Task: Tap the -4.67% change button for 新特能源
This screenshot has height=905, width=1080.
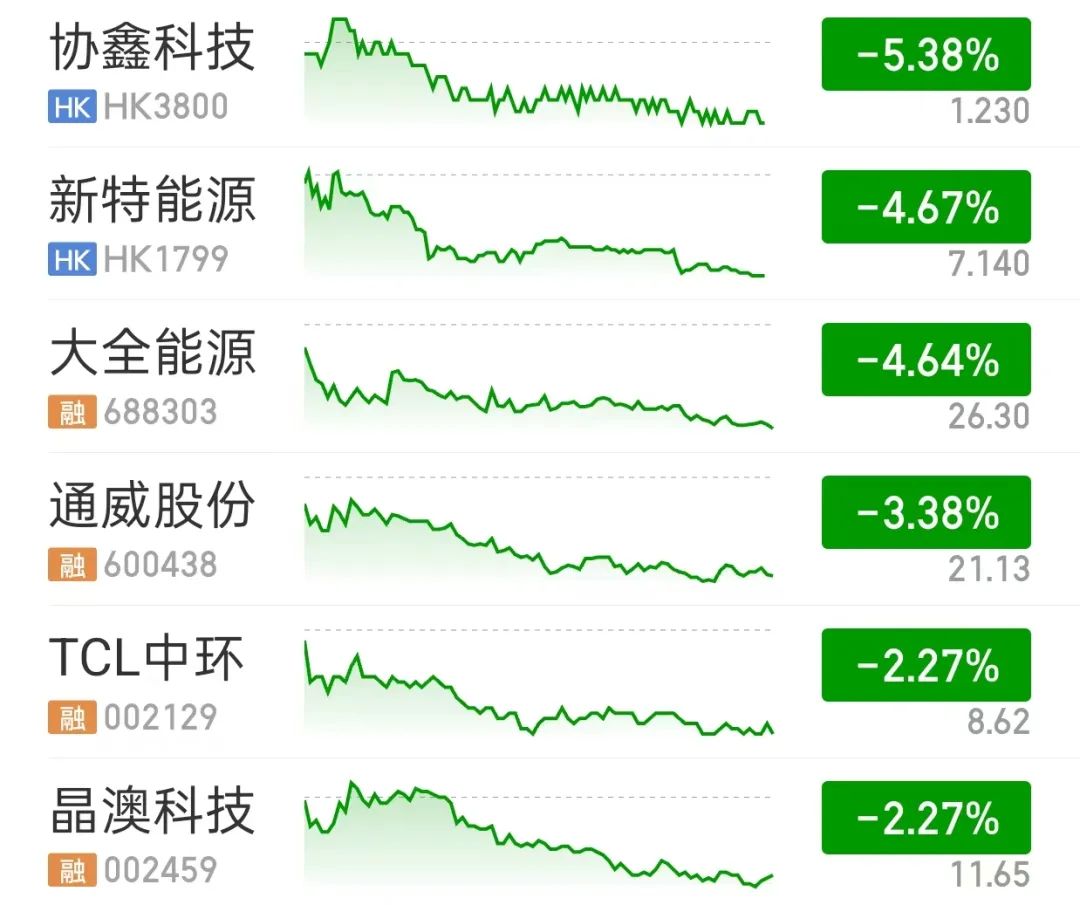Action: coord(926,207)
